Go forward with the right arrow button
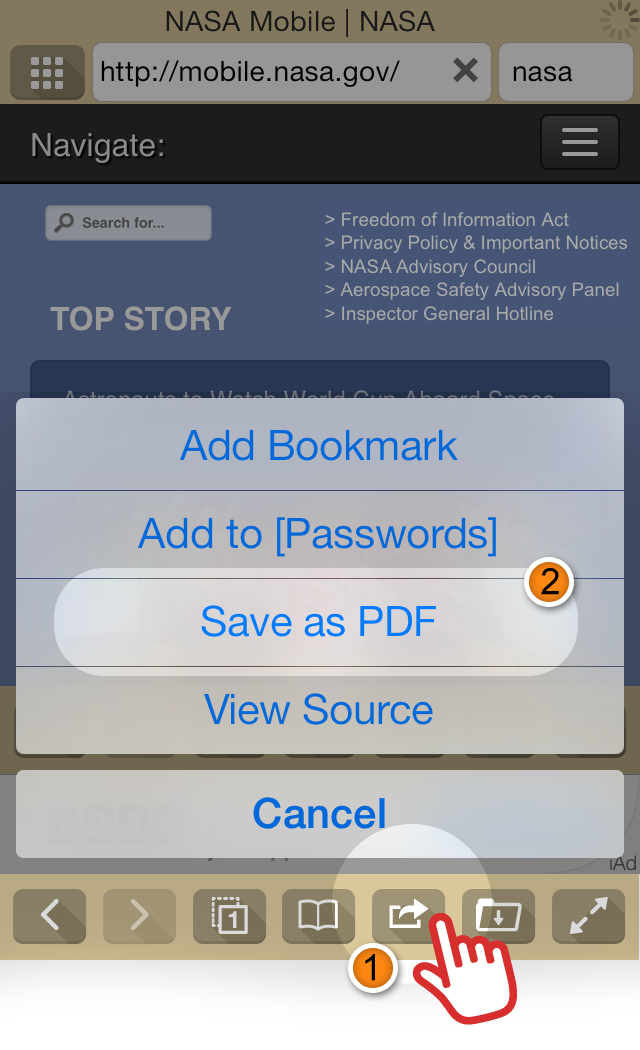640x1050 pixels. pyautogui.click(x=139, y=916)
